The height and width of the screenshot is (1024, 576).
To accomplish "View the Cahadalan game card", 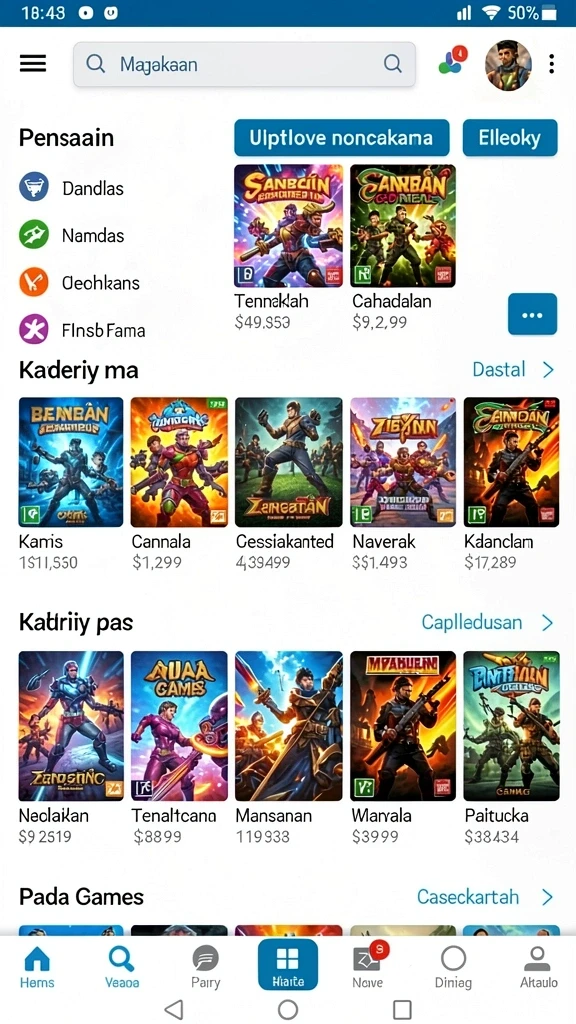I will click(x=402, y=247).
